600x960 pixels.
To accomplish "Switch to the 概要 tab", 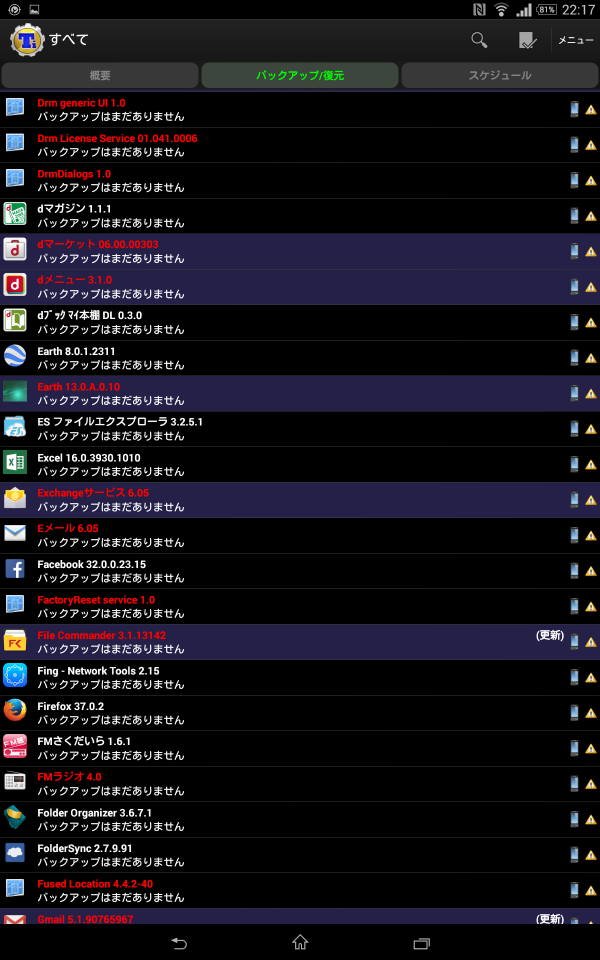I will 100,76.
